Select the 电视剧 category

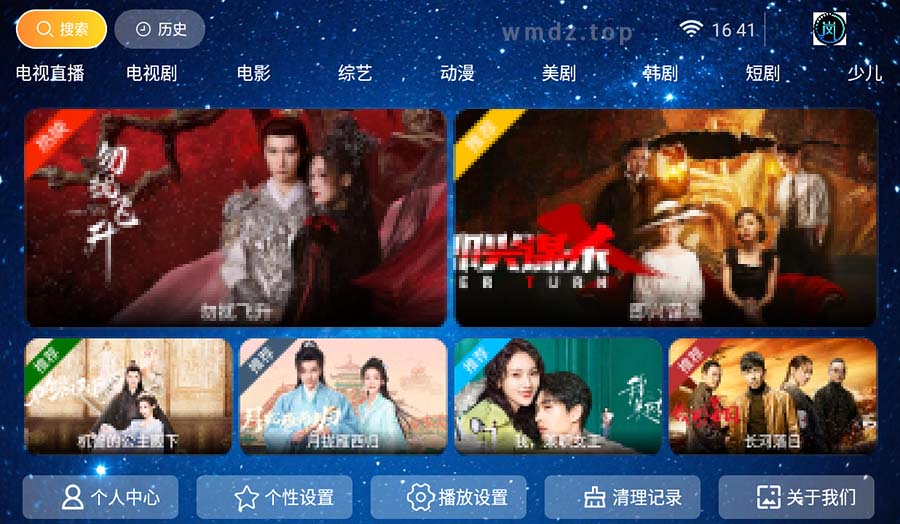pyautogui.click(x=151, y=73)
